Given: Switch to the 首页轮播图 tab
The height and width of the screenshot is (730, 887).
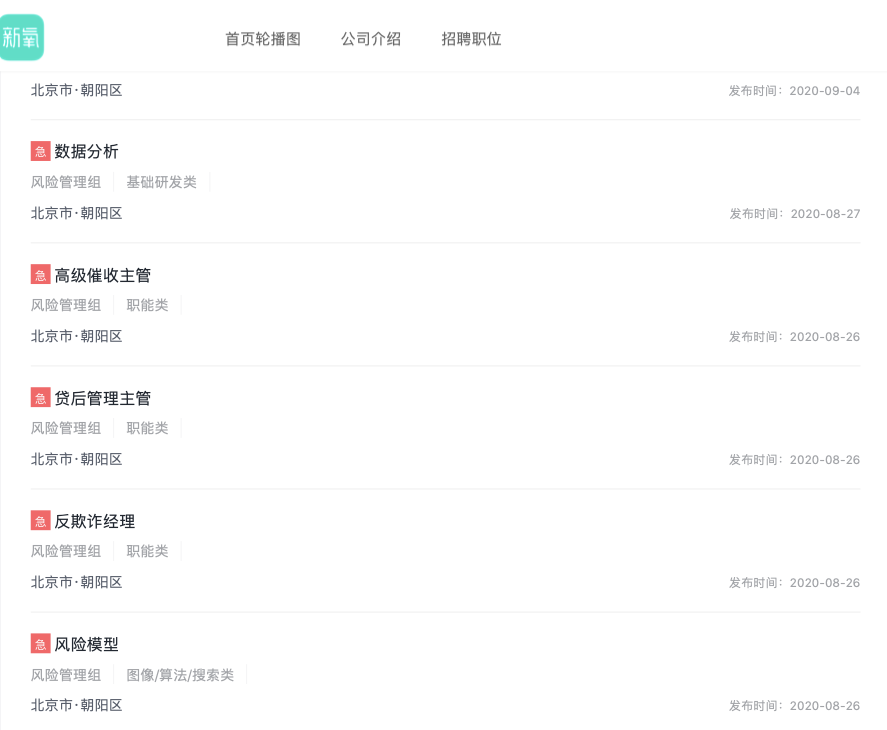Looking at the screenshot, I should point(262,39).
